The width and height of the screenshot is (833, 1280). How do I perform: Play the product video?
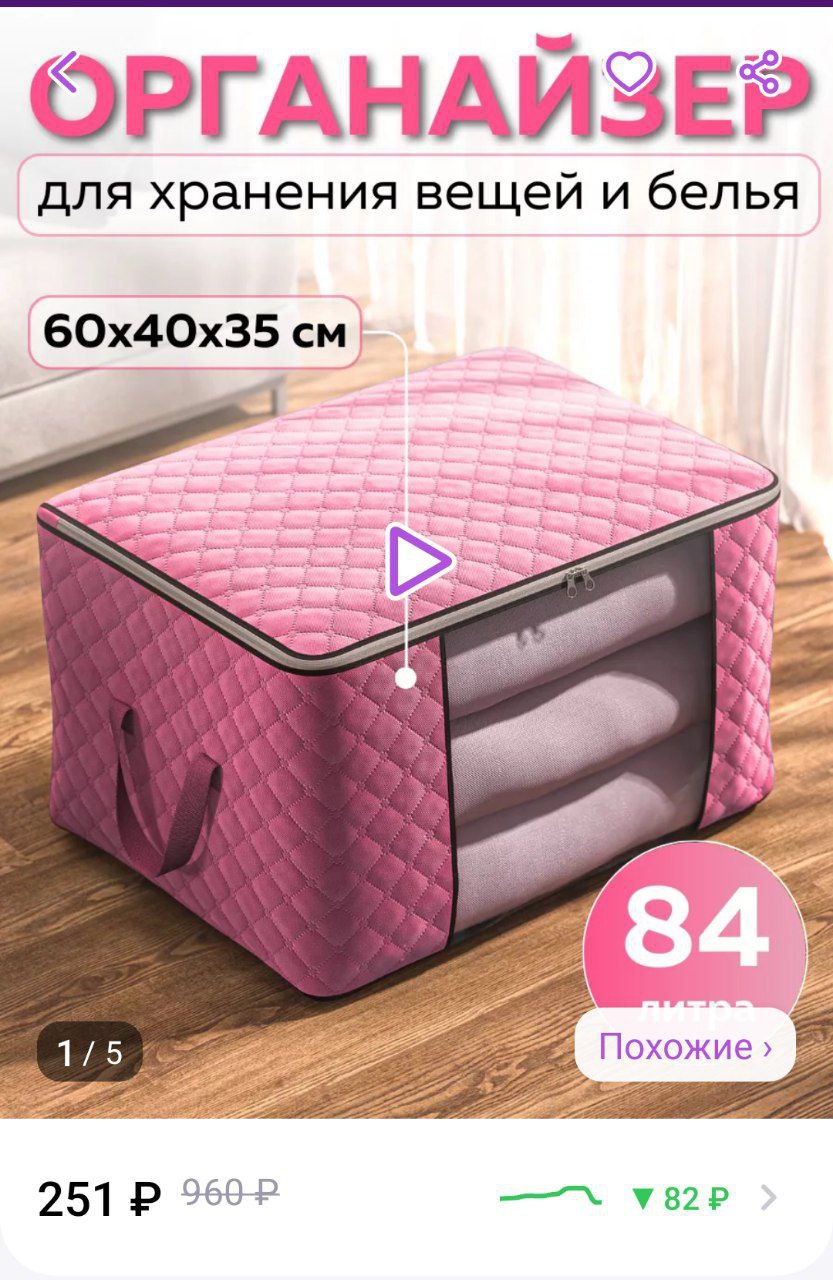click(418, 561)
